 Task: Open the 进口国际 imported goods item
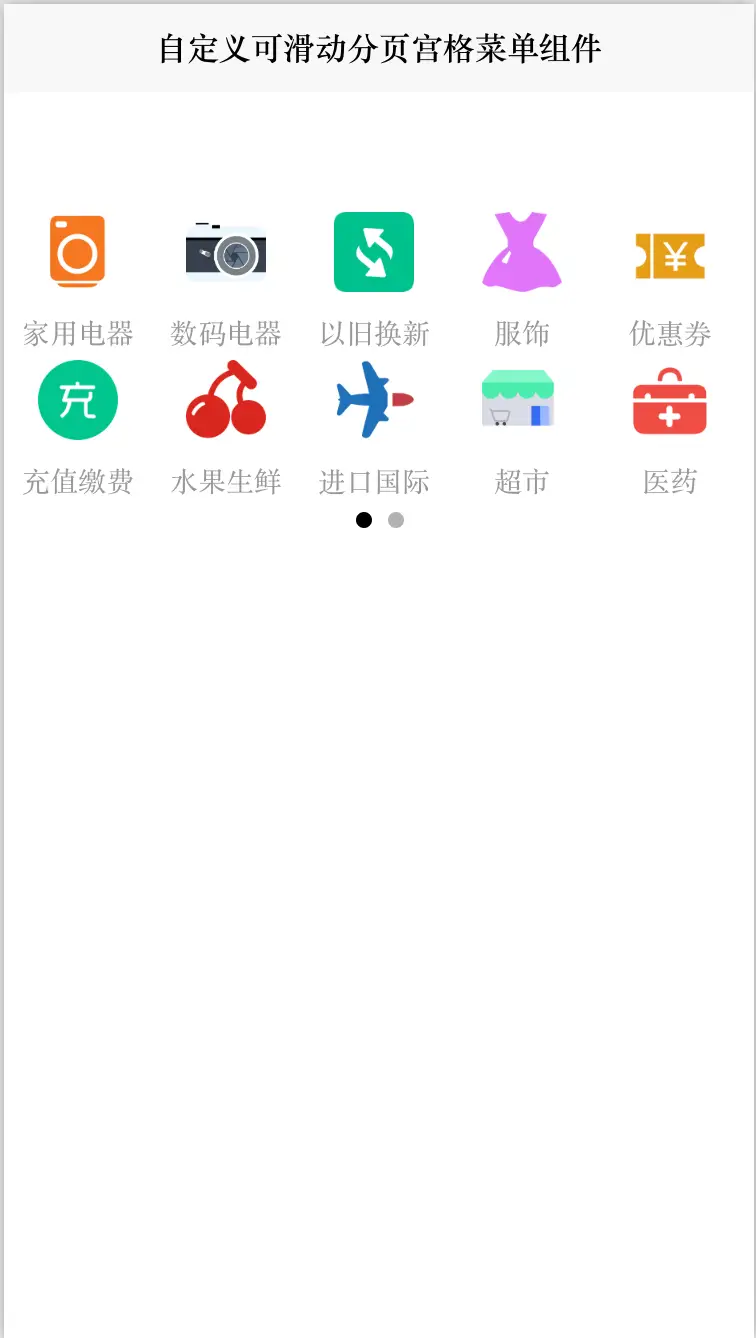pyautogui.click(x=374, y=400)
